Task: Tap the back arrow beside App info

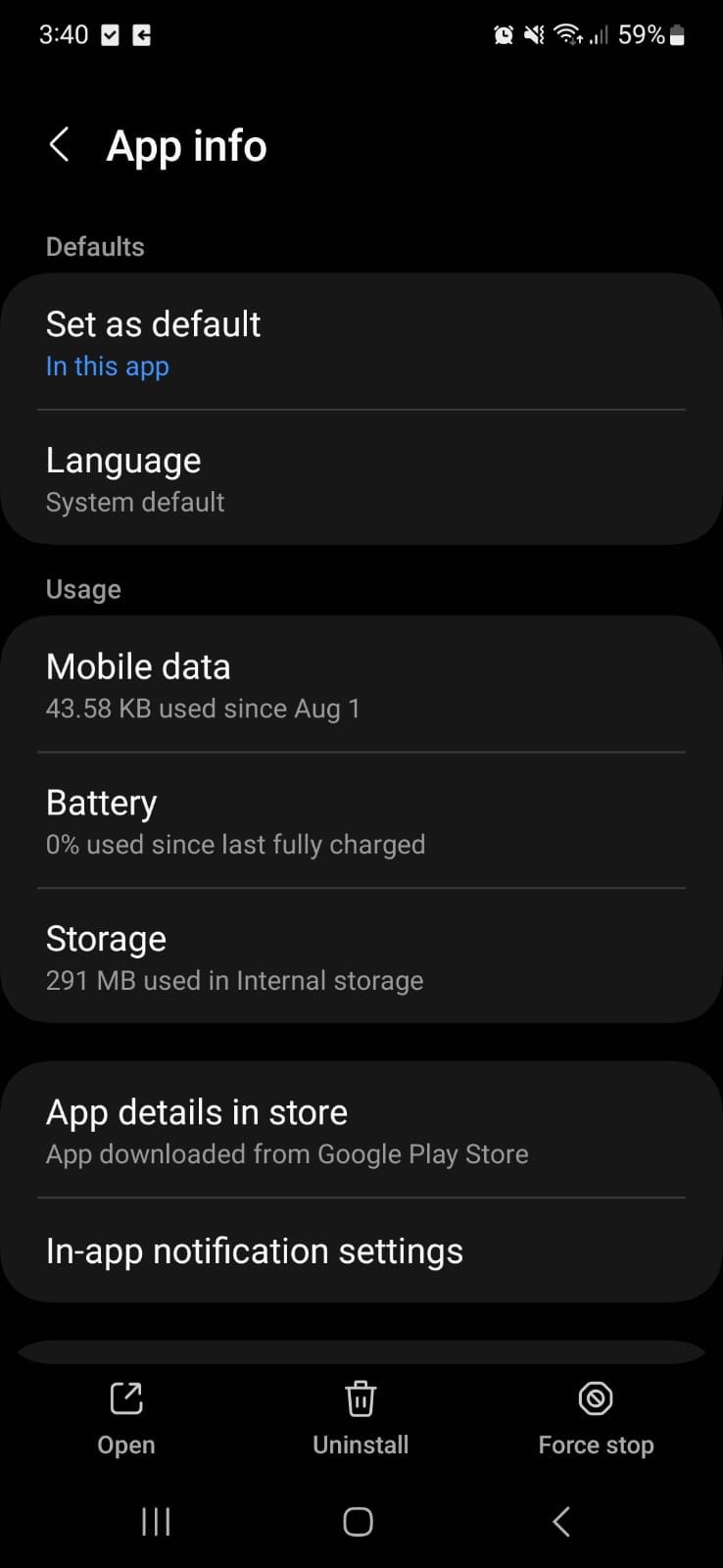Action: [60, 144]
